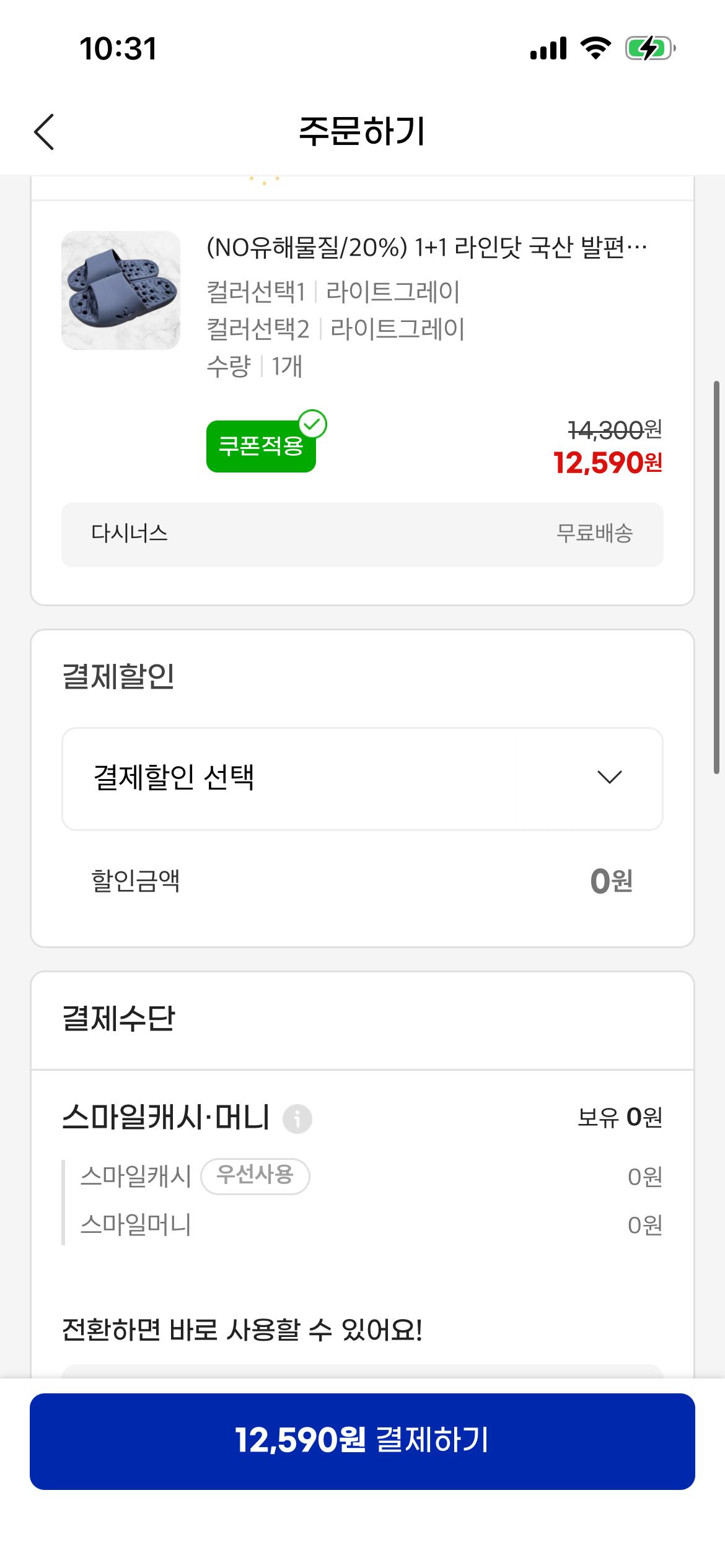The width and height of the screenshot is (725, 1568).
Task: Open the Wi-Fi status indicator
Action: click(x=596, y=50)
